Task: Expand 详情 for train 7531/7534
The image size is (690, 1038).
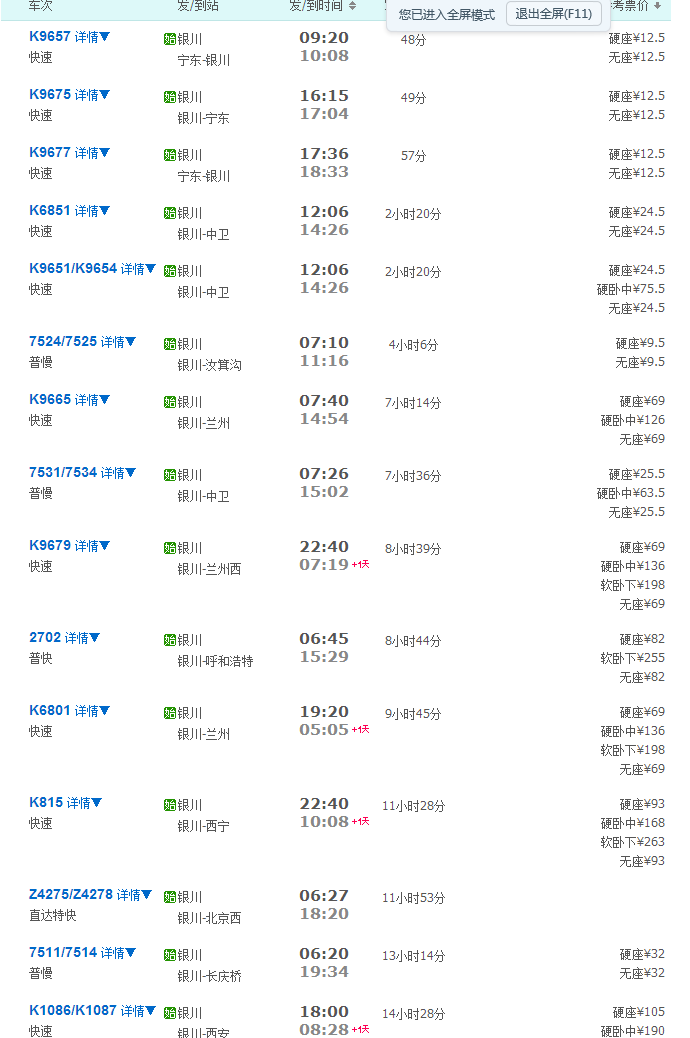Action: pos(118,473)
